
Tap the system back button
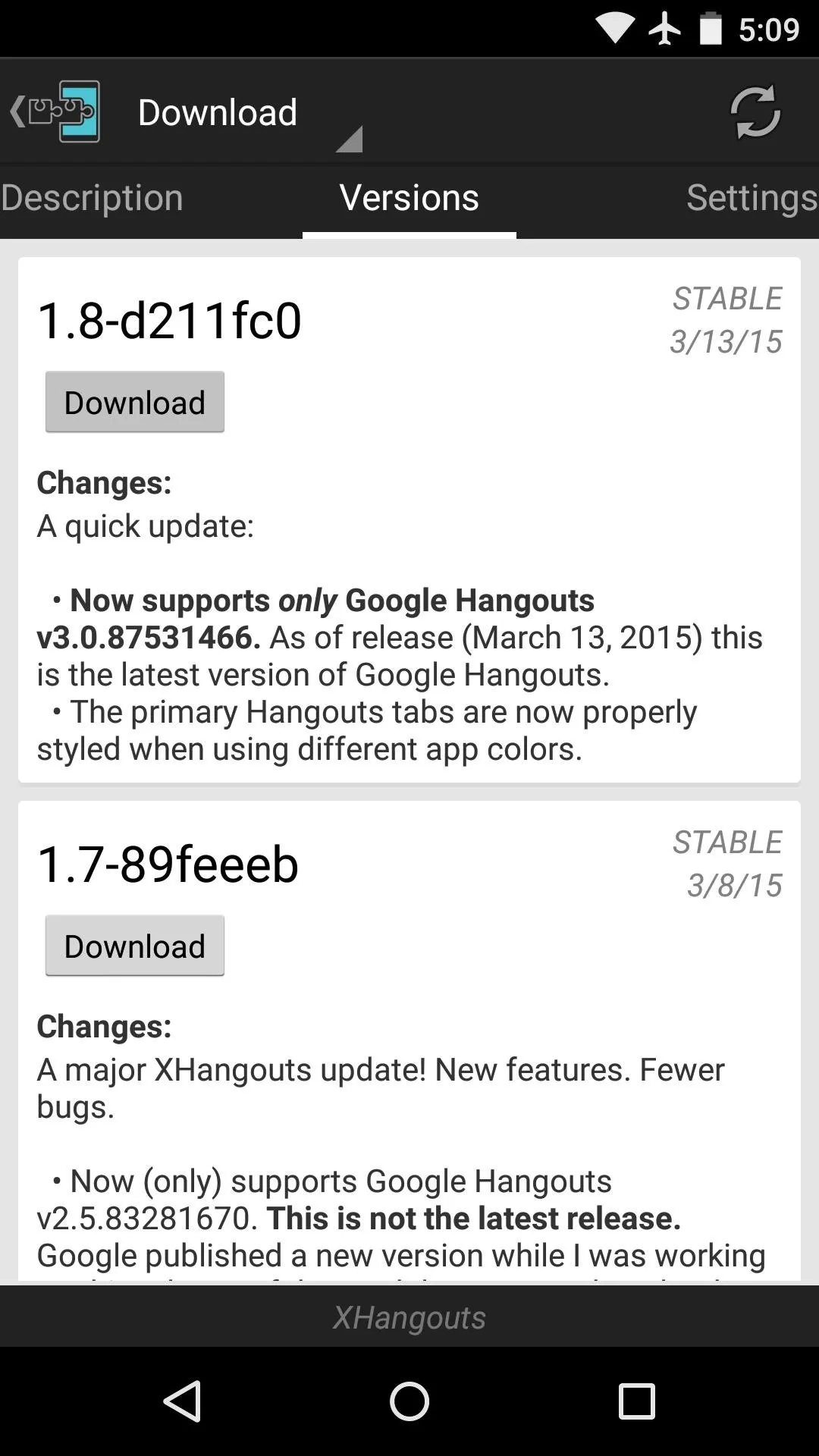183,1401
